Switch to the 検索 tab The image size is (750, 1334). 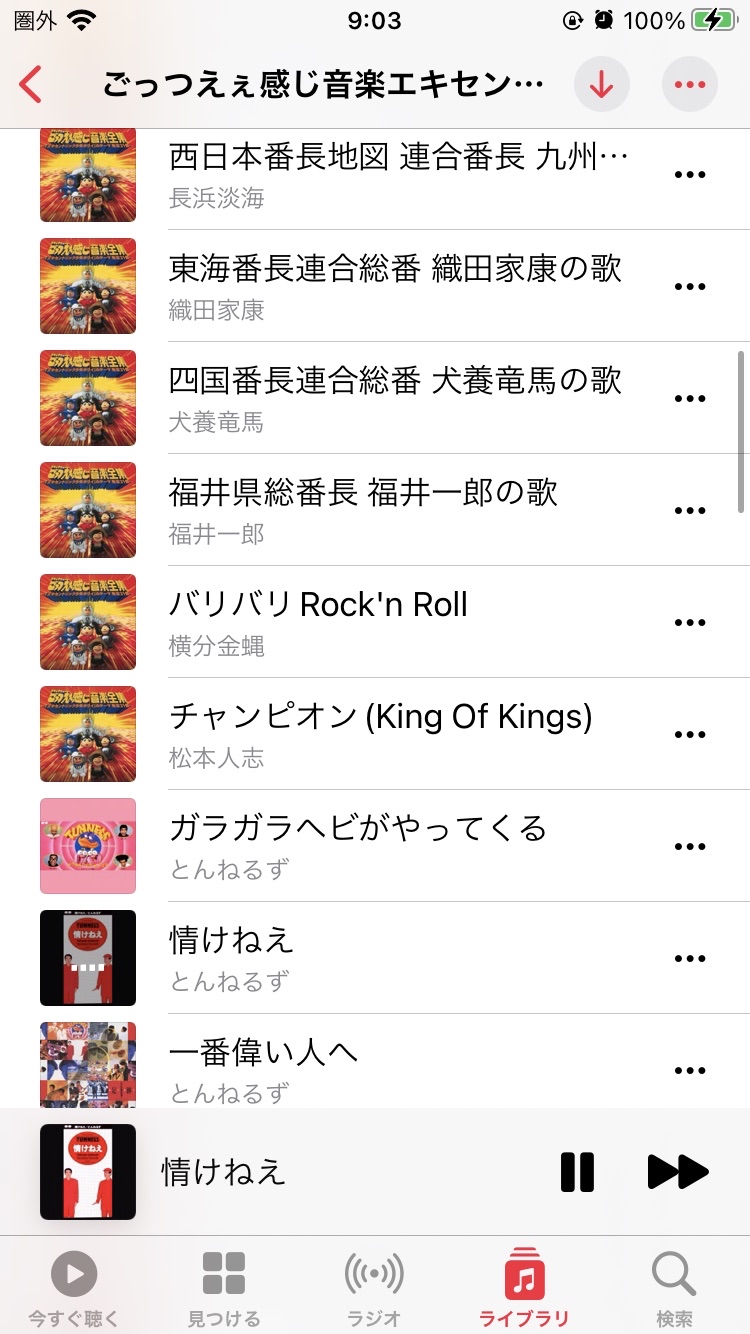click(x=674, y=1290)
